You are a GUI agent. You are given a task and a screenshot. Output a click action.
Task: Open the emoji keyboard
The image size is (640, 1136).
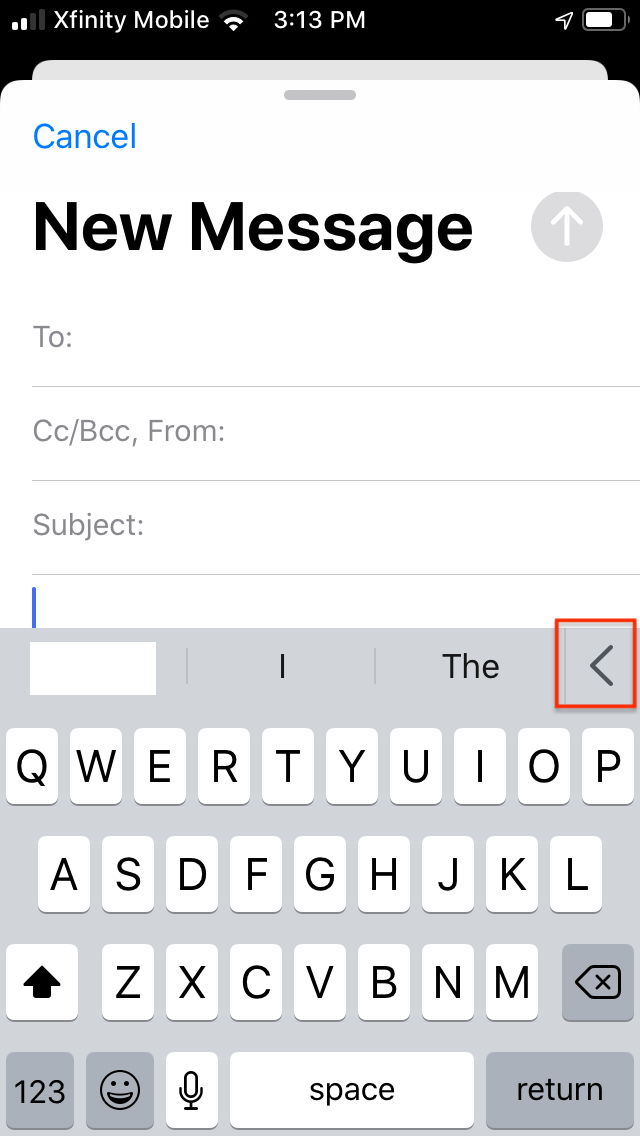coord(120,1090)
